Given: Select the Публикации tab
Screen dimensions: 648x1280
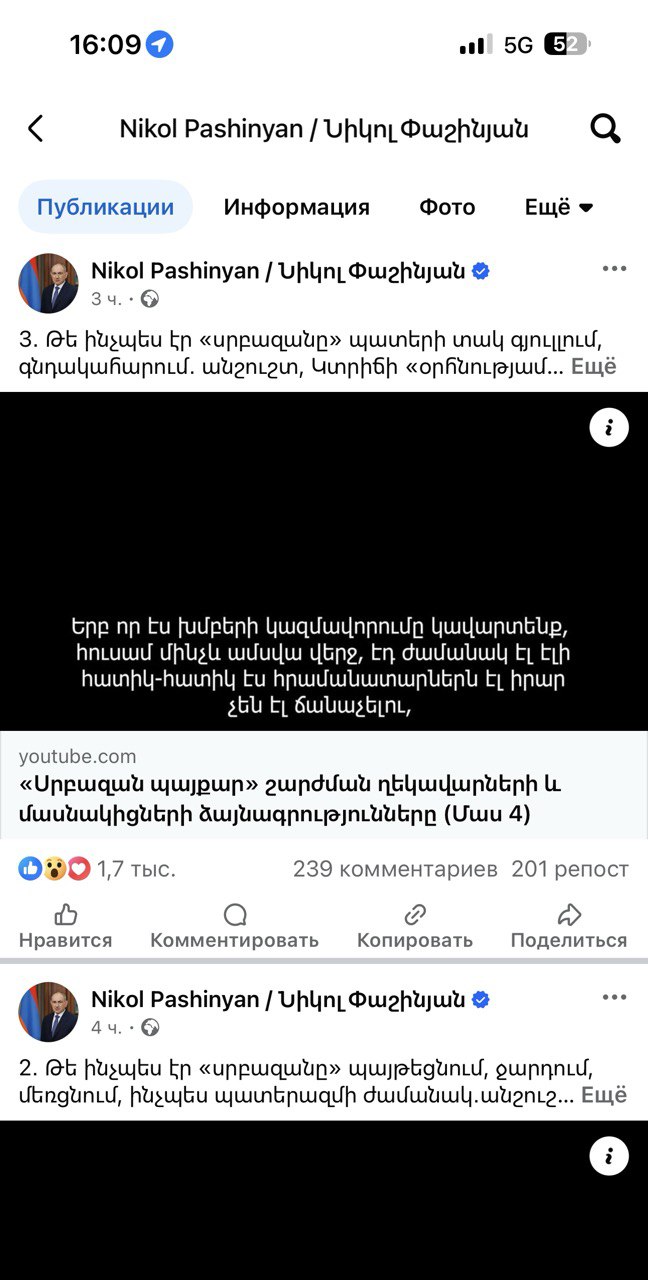Looking at the screenshot, I should (x=105, y=207).
